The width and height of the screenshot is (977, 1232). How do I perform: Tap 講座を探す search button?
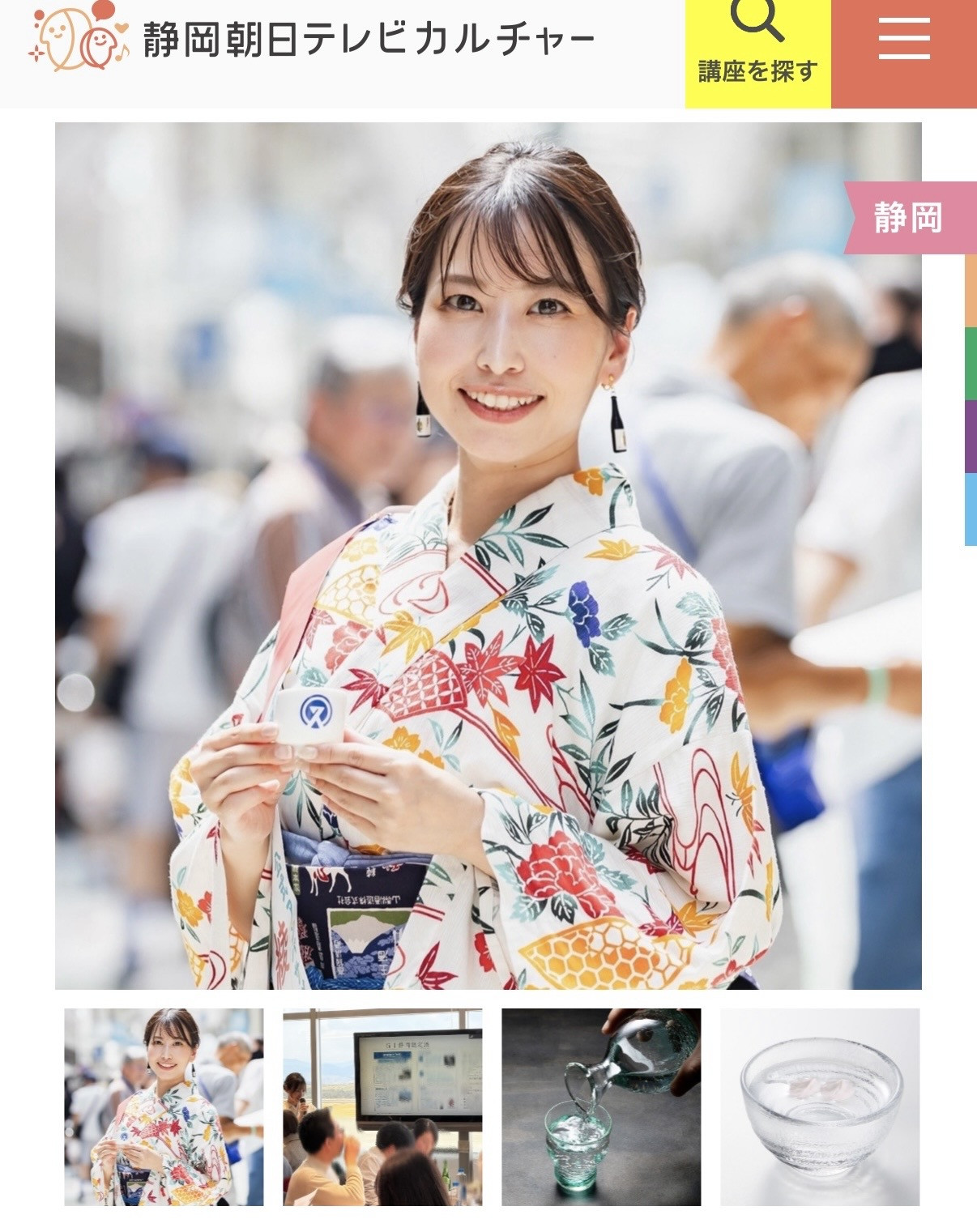point(757,53)
